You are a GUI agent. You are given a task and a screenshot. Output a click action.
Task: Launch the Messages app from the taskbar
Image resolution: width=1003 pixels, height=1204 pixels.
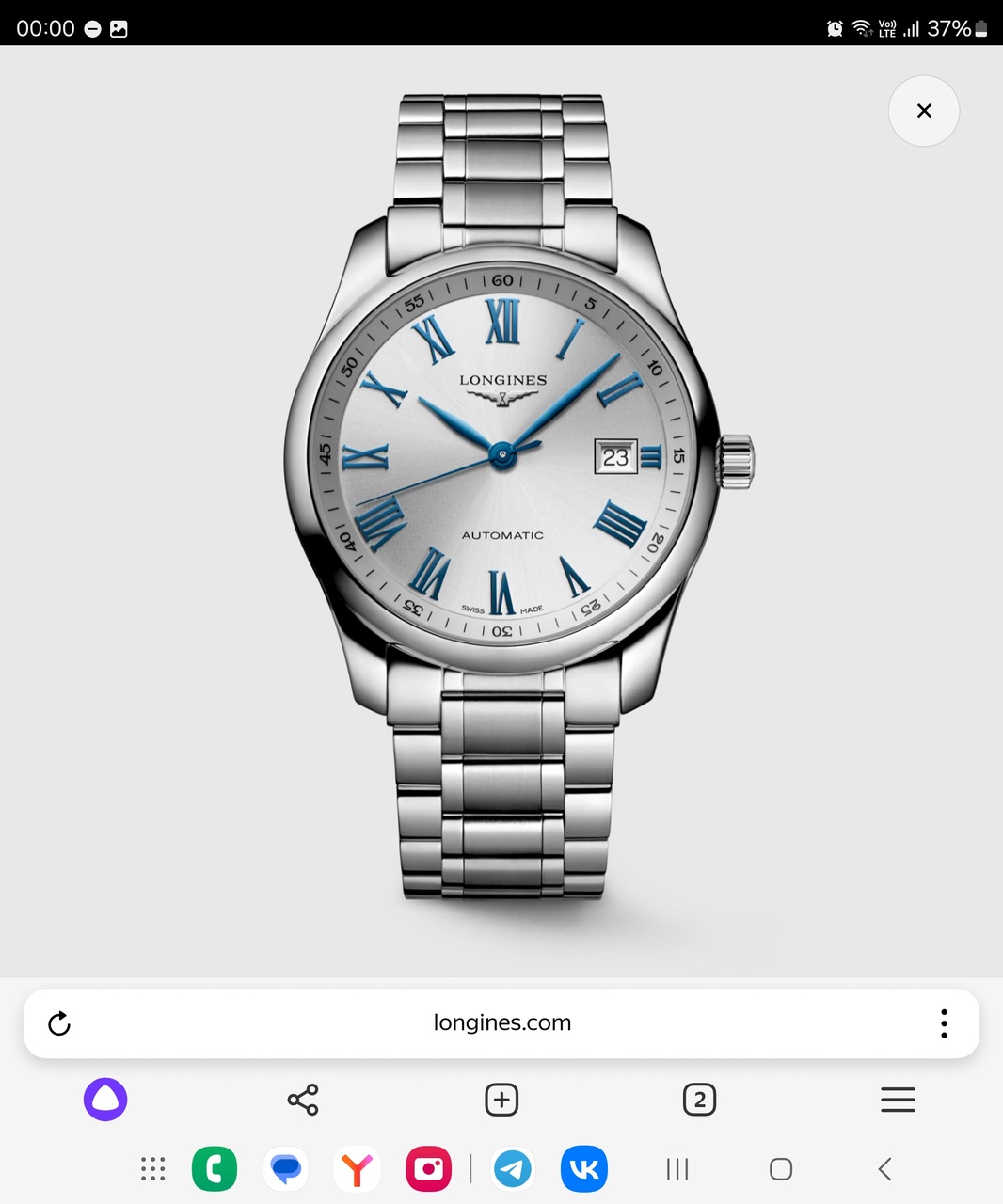click(x=286, y=1169)
